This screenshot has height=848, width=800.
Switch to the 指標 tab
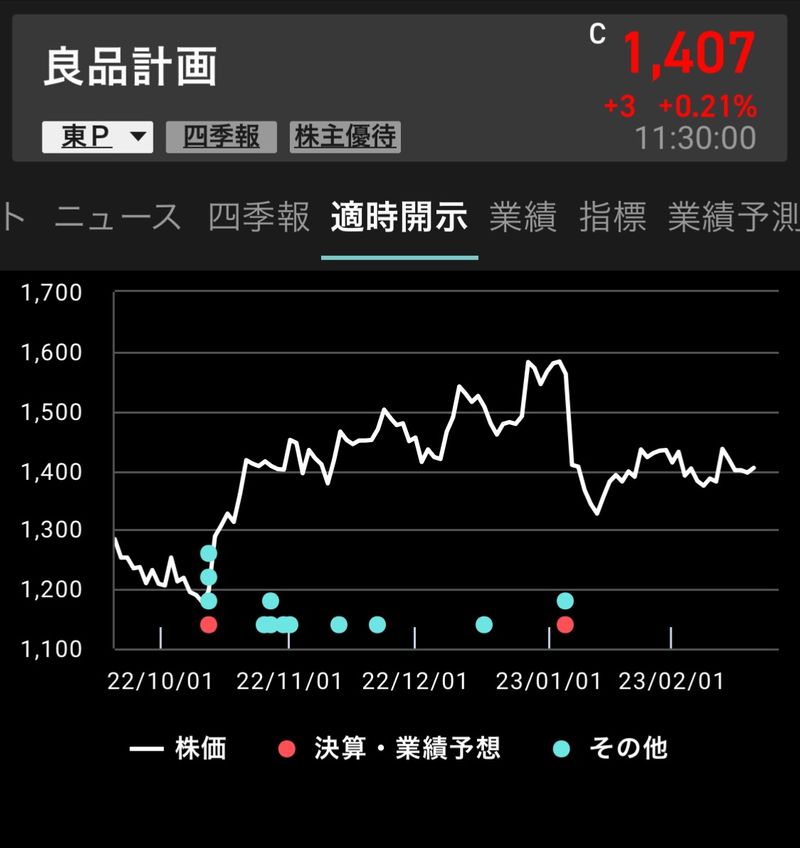(x=612, y=217)
